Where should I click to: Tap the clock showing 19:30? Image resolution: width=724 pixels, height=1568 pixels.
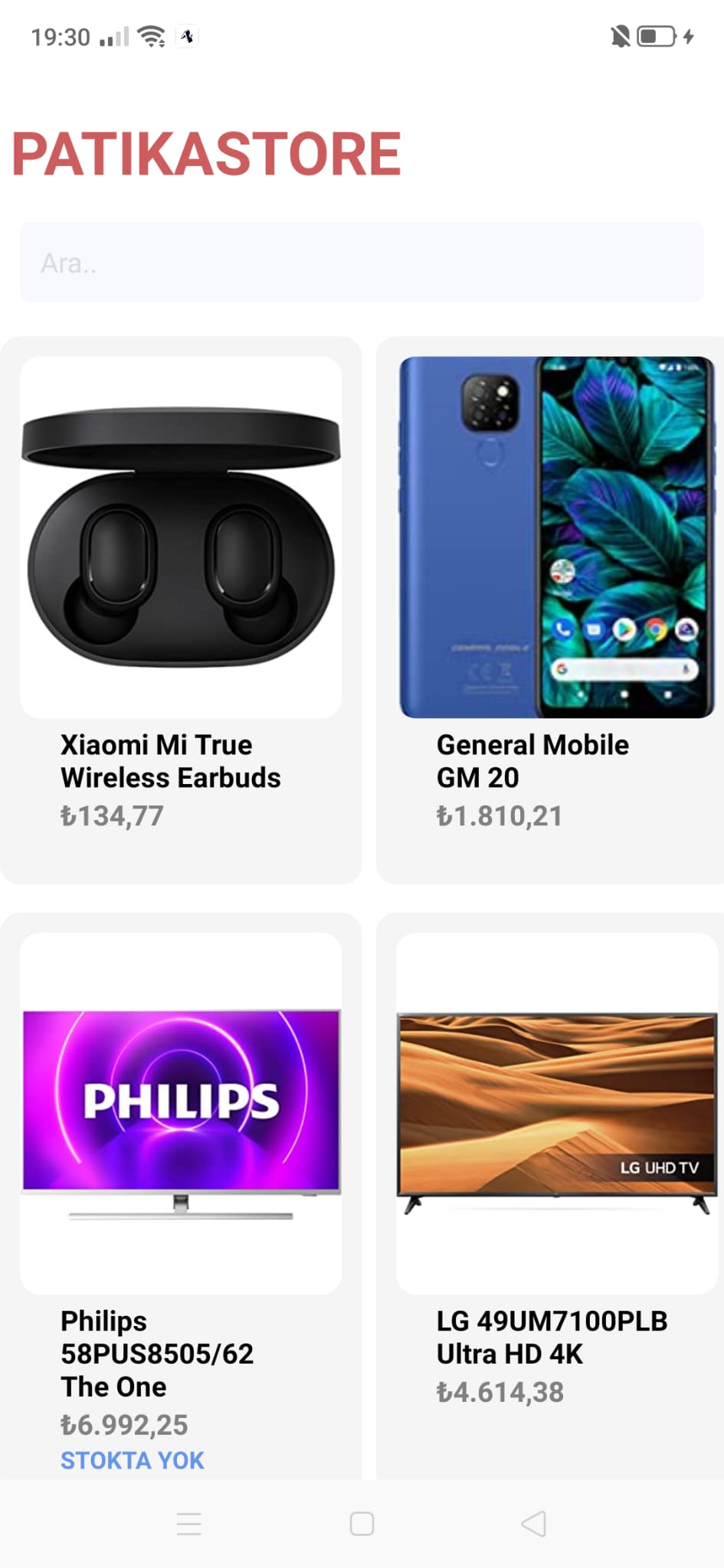coord(62,35)
